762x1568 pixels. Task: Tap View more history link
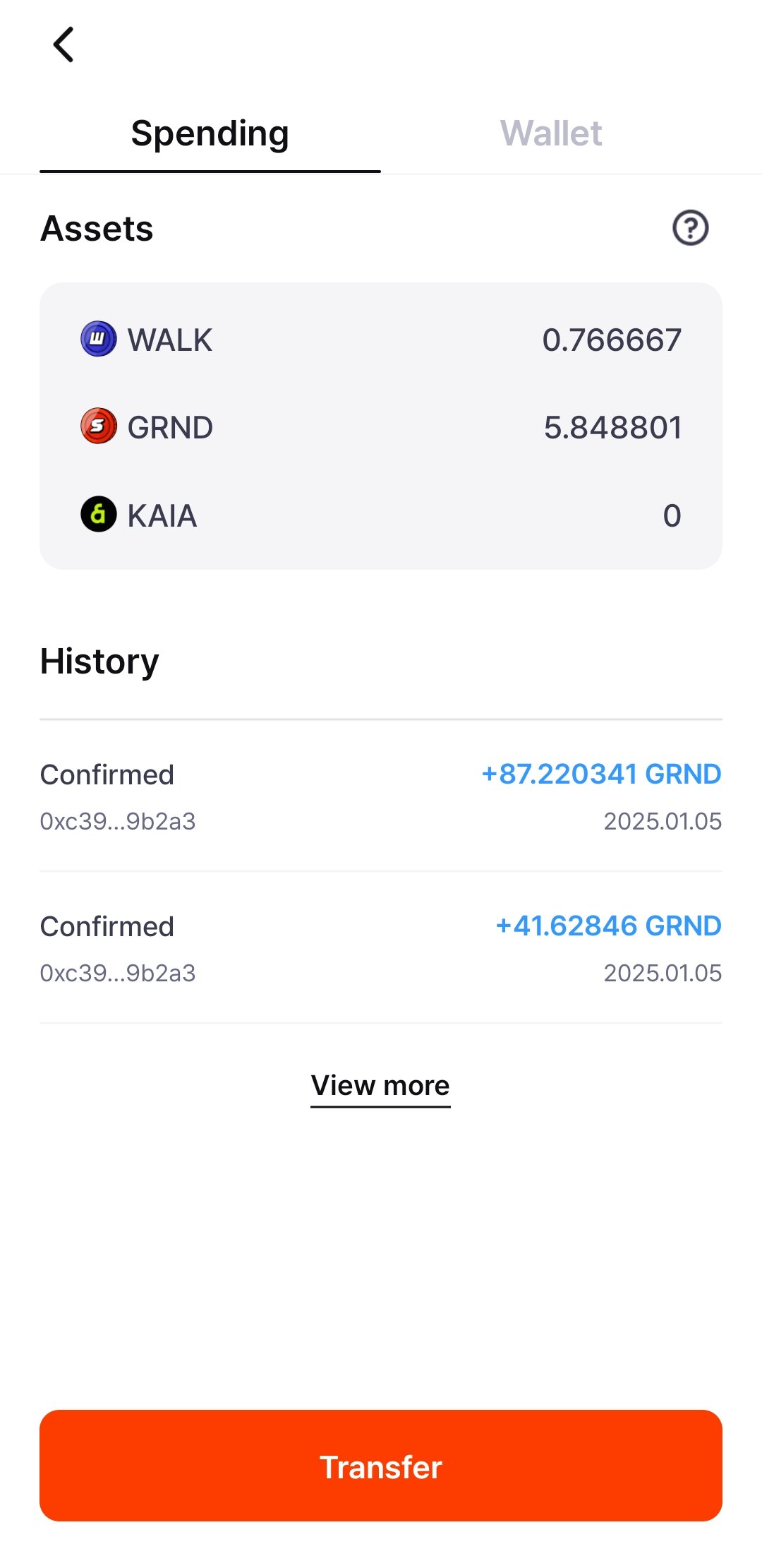coord(380,1086)
